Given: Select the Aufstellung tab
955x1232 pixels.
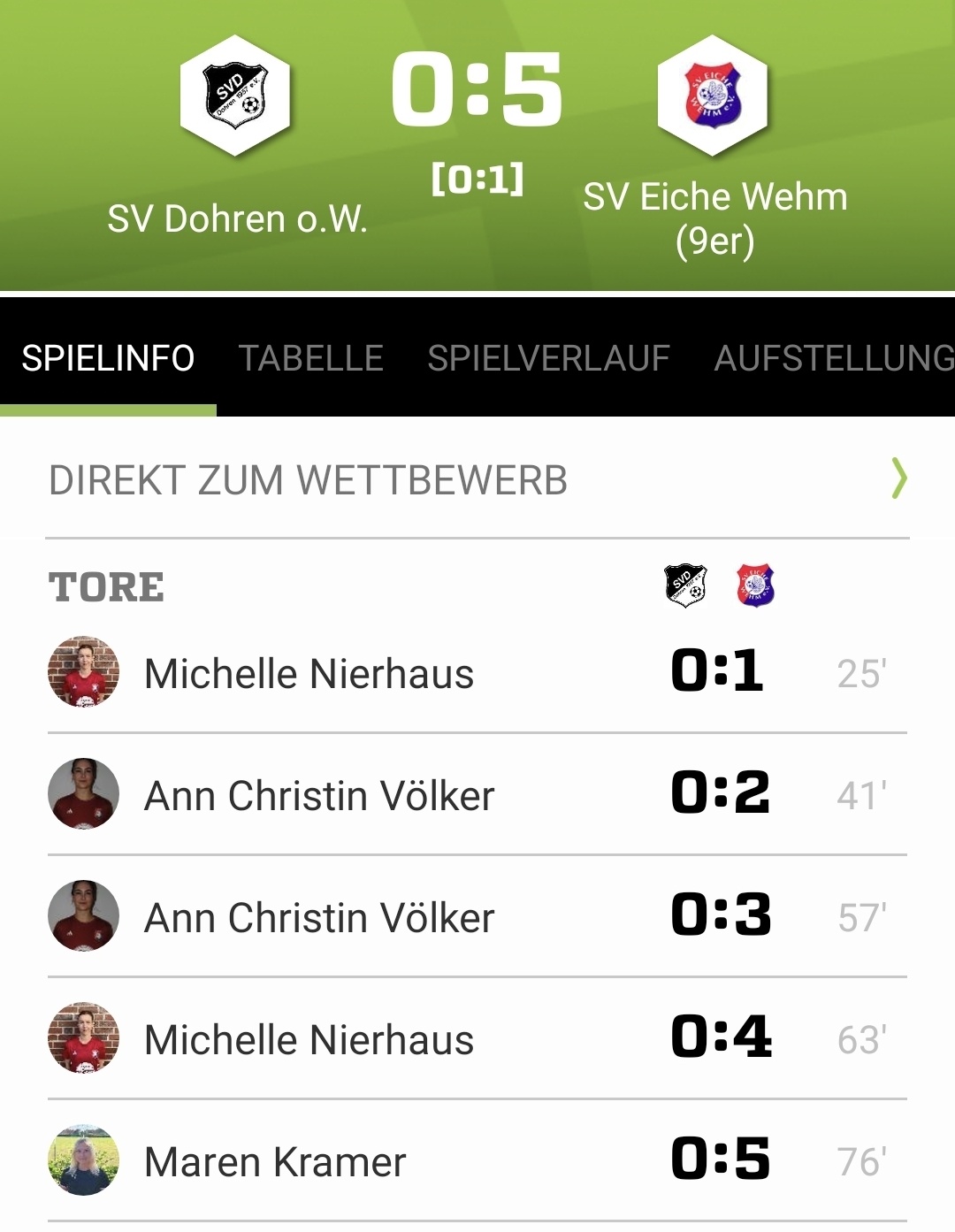Looking at the screenshot, I should [x=833, y=358].
